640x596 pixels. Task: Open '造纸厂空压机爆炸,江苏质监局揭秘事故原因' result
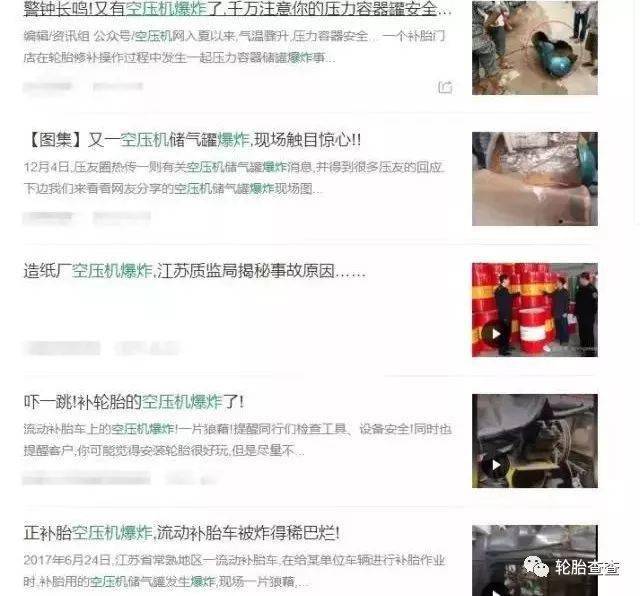194,272
